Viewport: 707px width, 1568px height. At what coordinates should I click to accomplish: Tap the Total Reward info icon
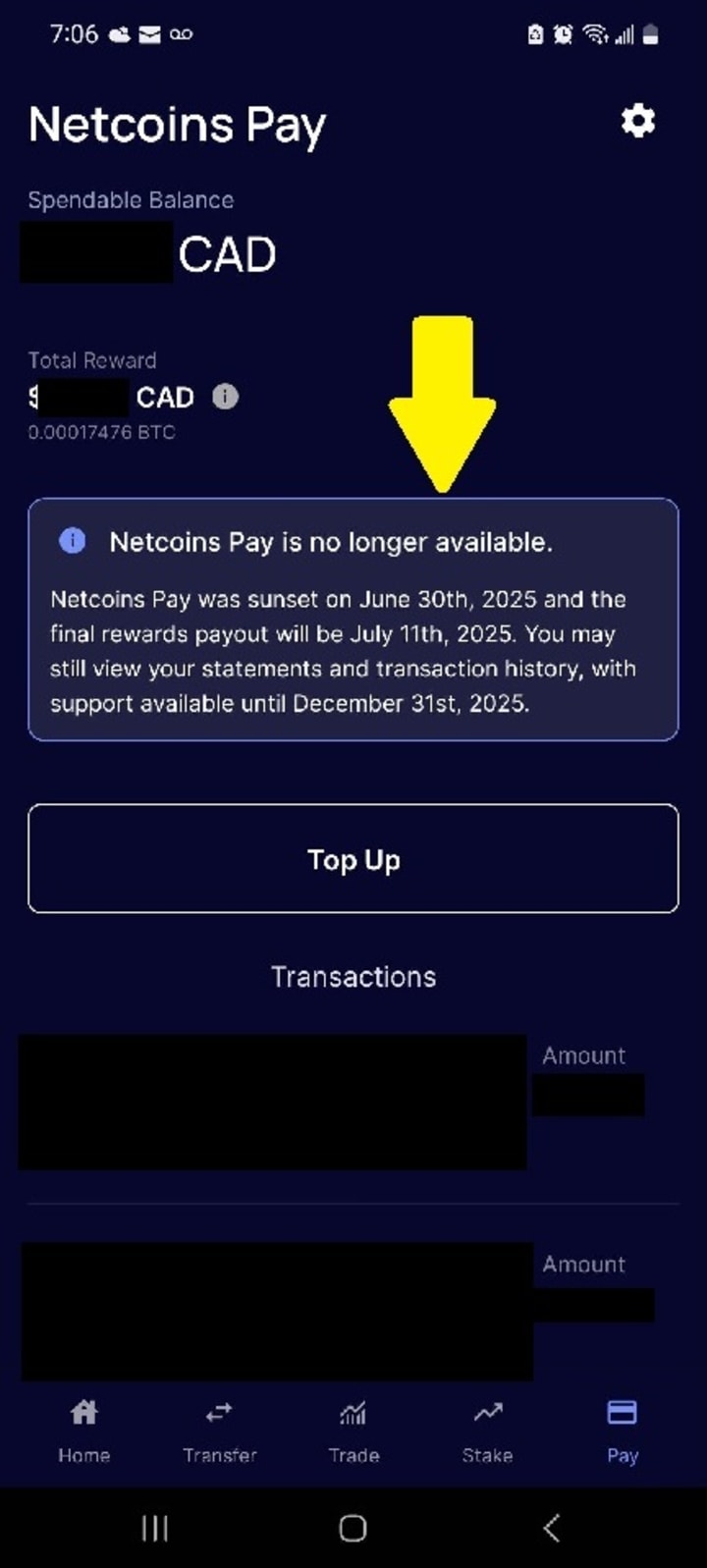(x=226, y=397)
